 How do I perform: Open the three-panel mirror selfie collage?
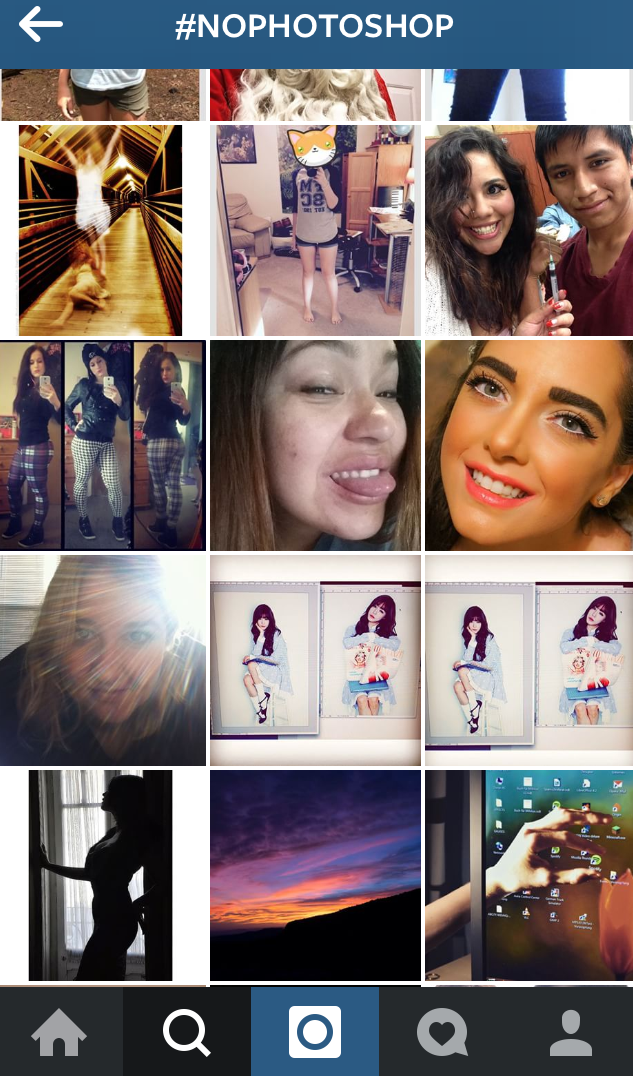pyautogui.click(x=103, y=445)
